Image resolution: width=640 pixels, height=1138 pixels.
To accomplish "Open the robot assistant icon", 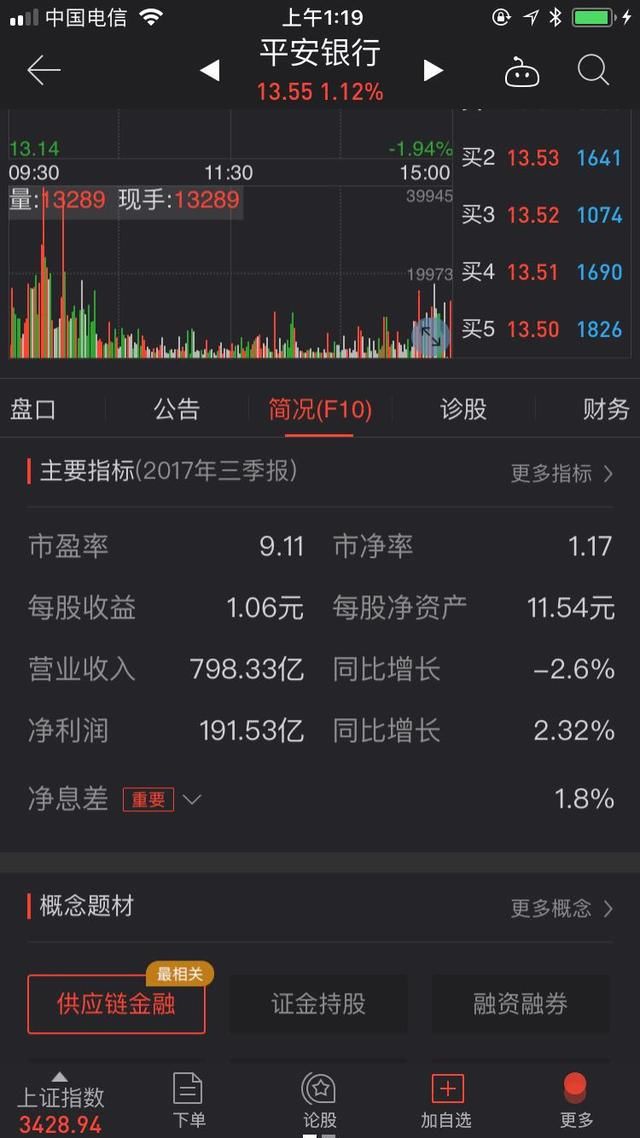I will (x=522, y=72).
